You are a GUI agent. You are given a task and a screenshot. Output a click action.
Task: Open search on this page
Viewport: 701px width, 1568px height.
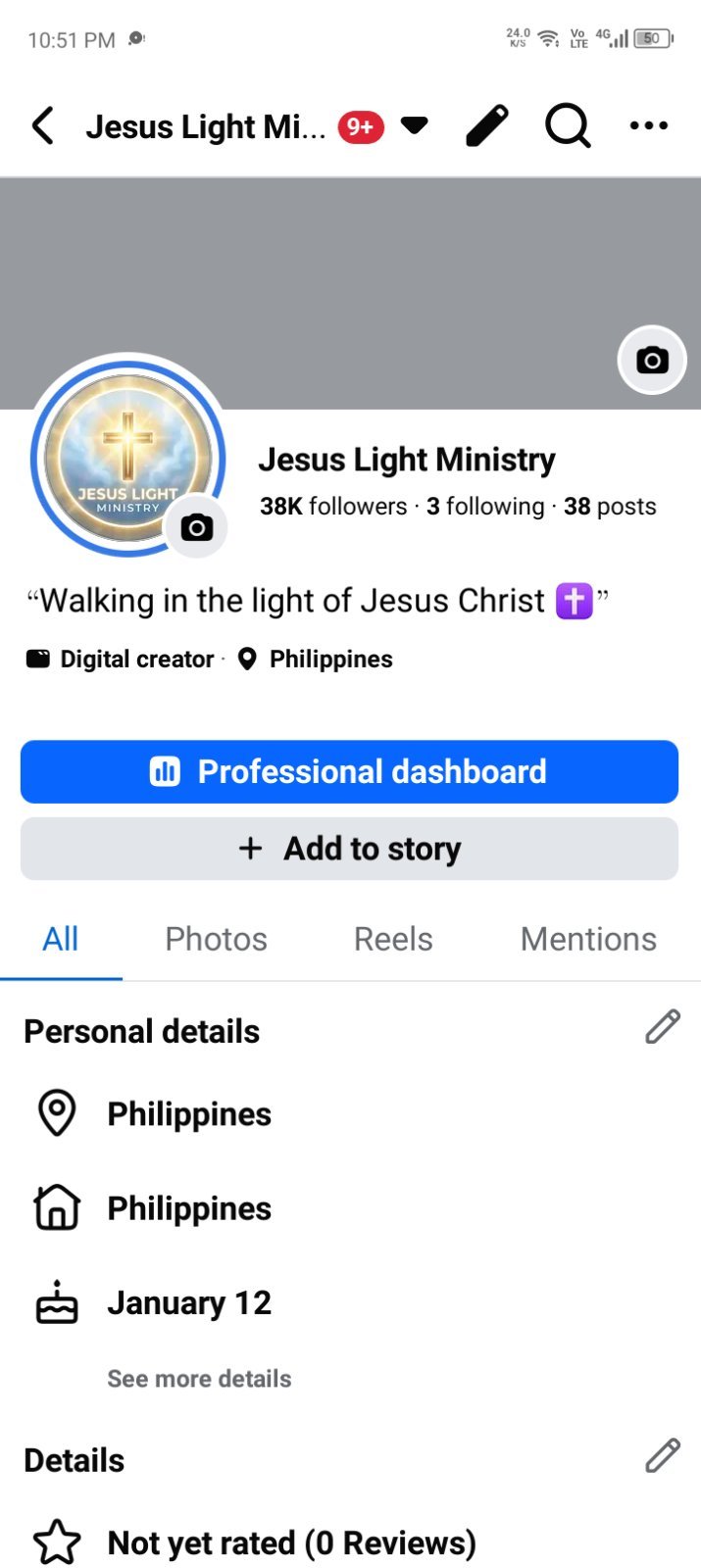[x=568, y=125]
